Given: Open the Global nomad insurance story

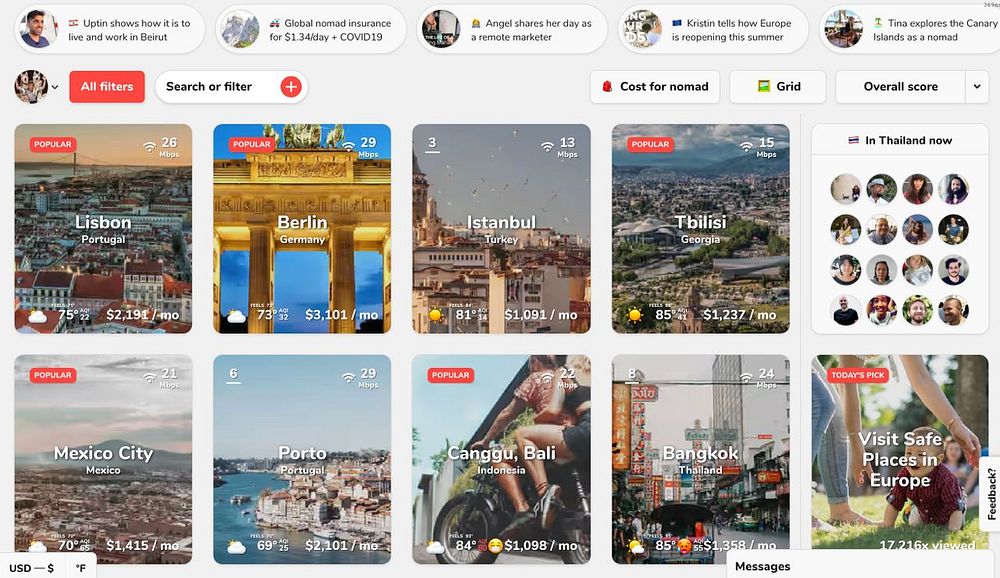Looking at the screenshot, I should pos(311,30).
